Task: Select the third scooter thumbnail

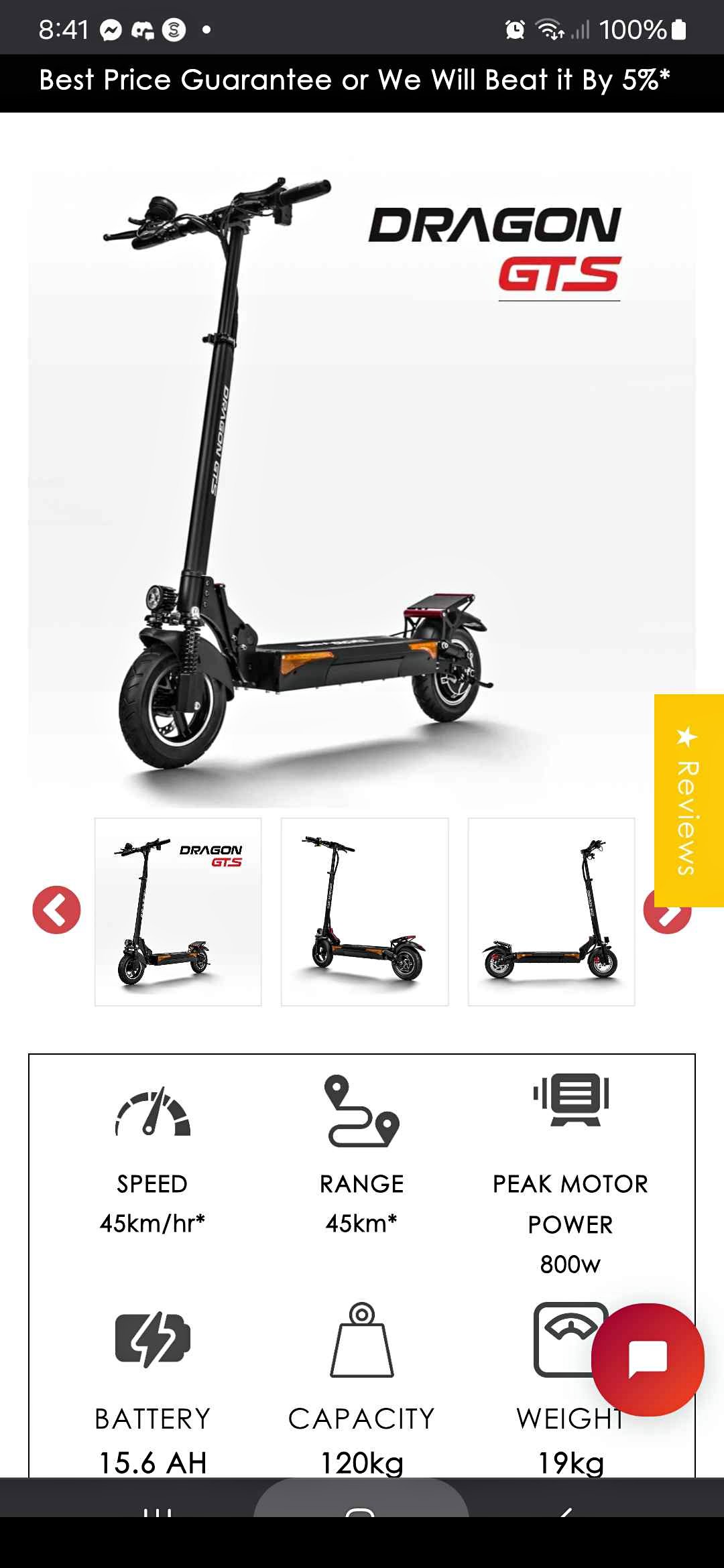Action: click(551, 911)
